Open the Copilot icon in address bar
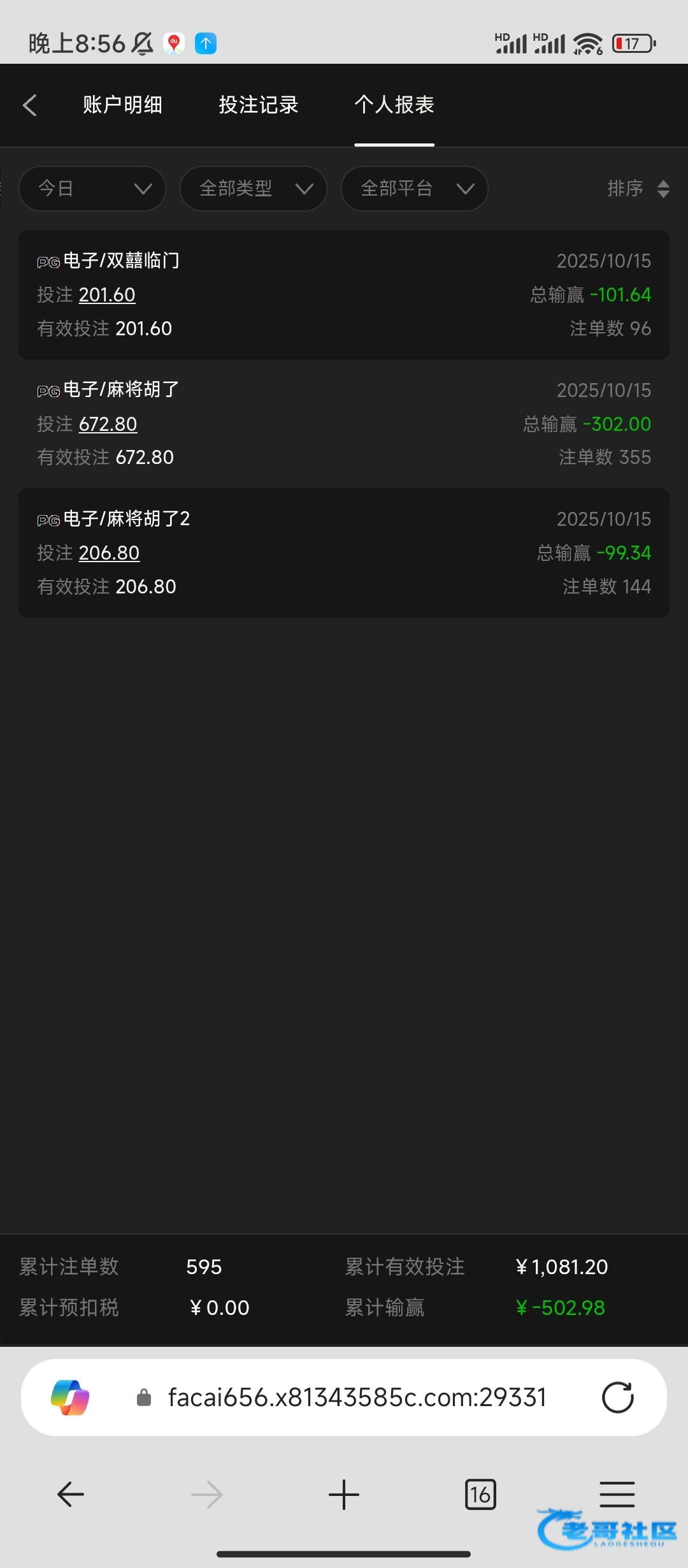The height and width of the screenshot is (1568, 688). (70, 1398)
